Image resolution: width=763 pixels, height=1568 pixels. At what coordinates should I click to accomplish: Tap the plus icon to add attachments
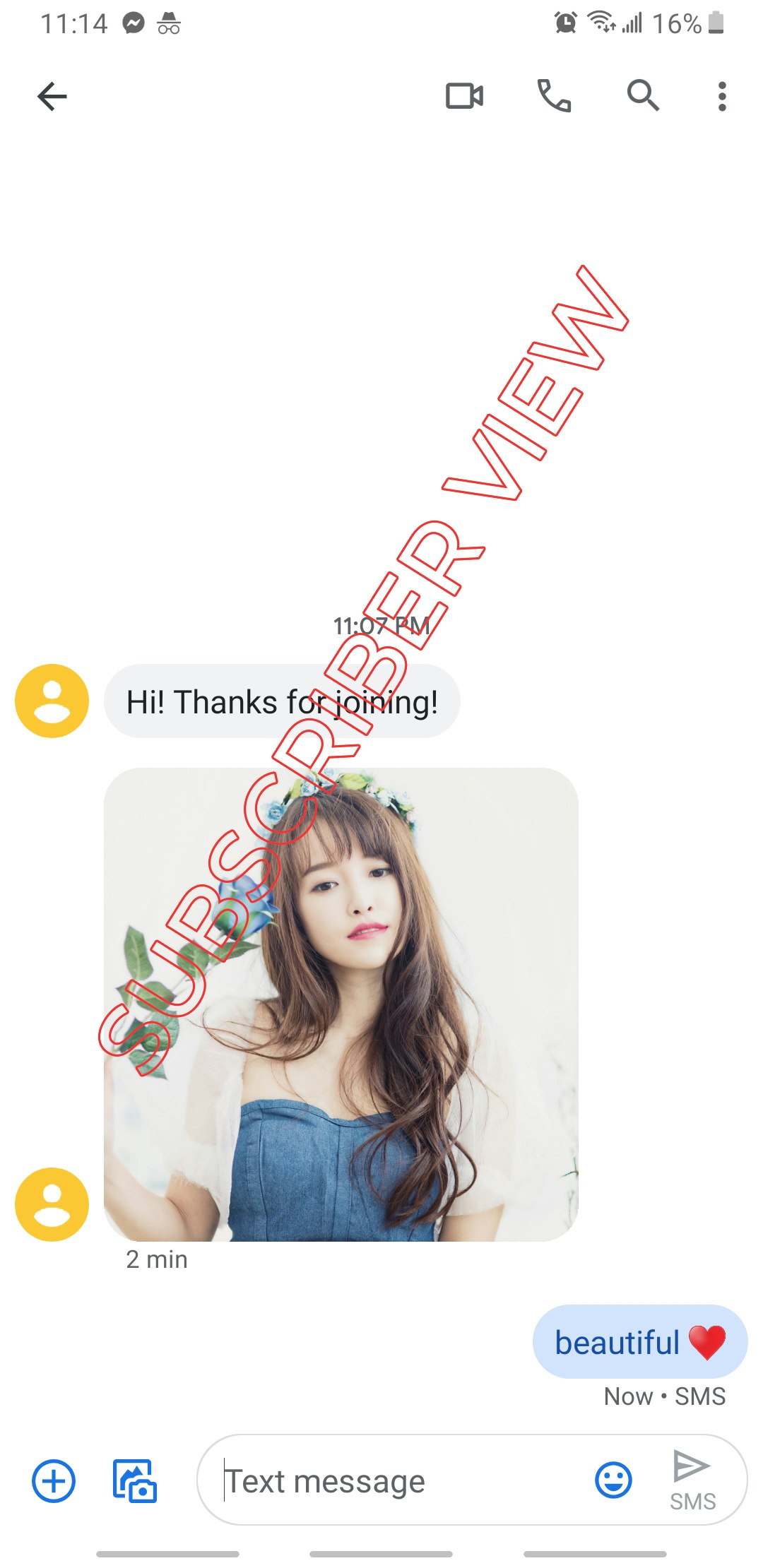[54, 1481]
